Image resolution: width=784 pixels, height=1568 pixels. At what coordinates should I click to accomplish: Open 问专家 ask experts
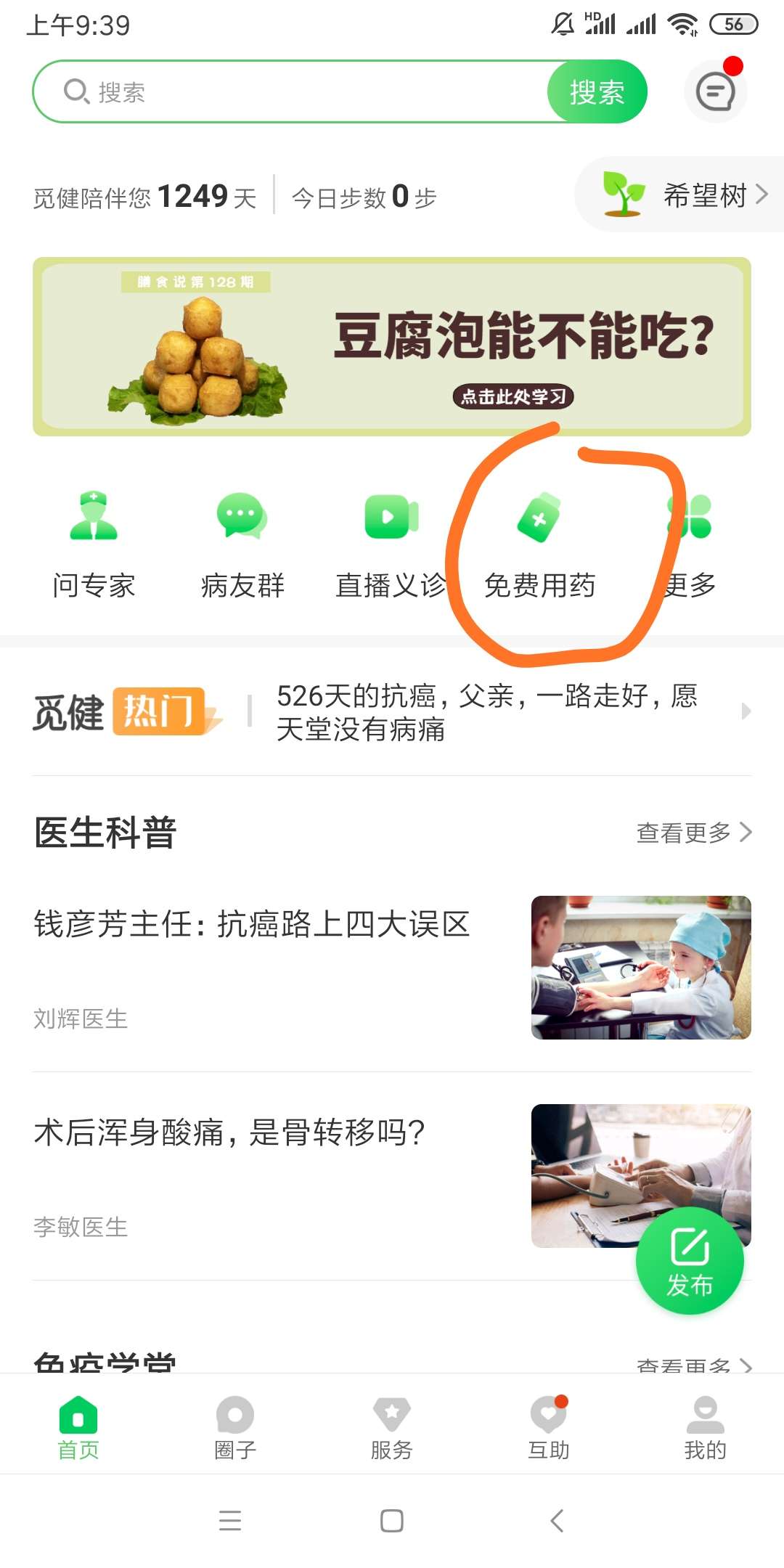click(x=94, y=544)
